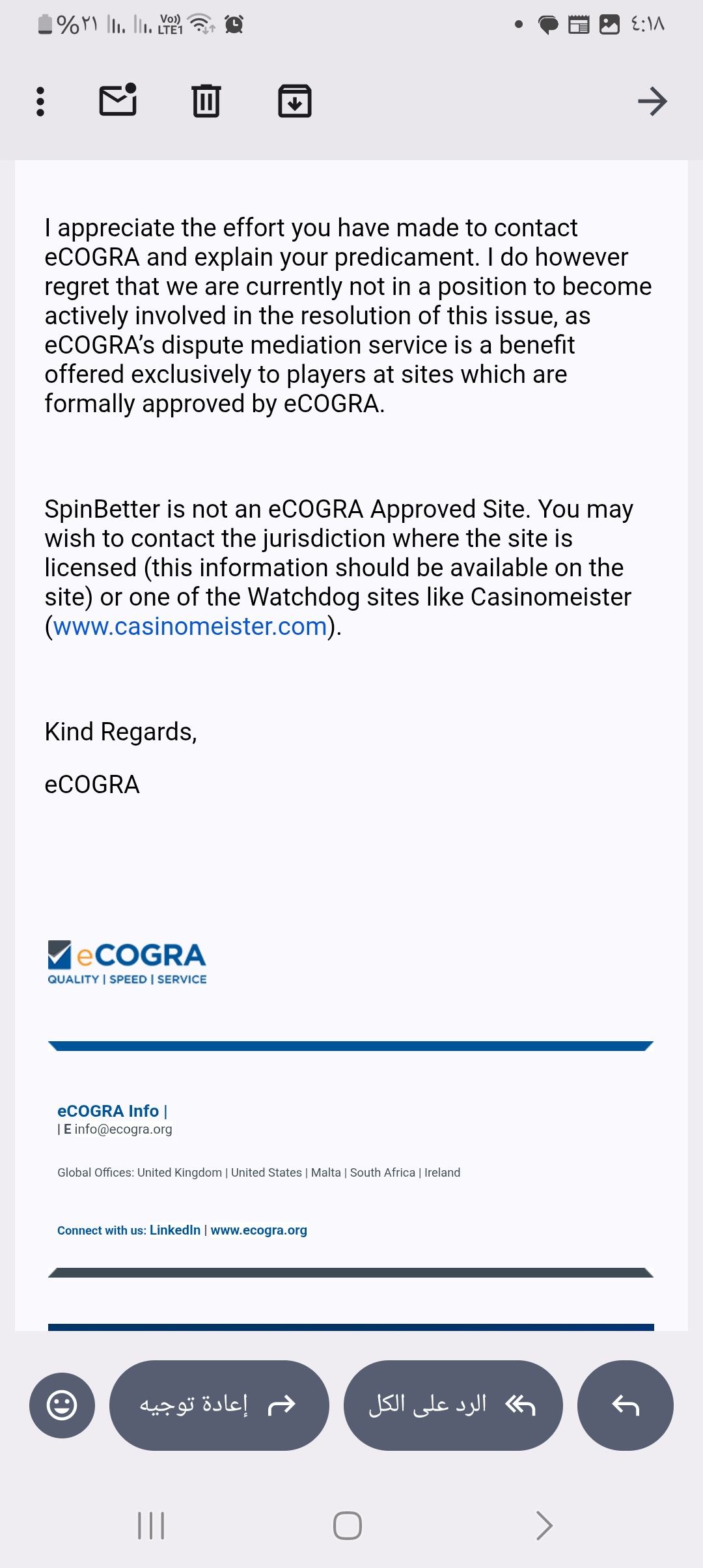Go to the system home screen

[347, 1525]
